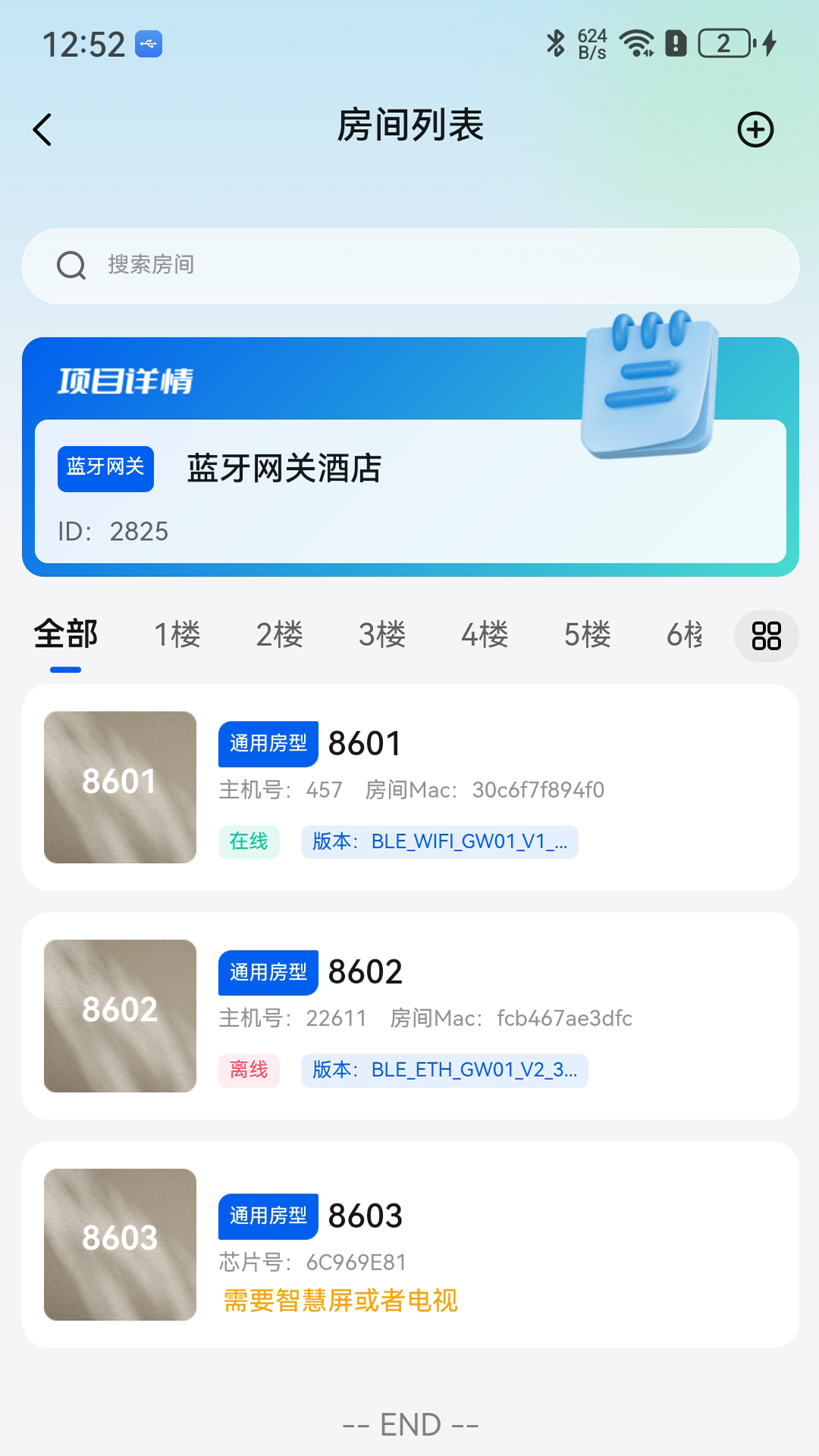
Task: Click the search magnifier icon
Action: pos(71,265)
